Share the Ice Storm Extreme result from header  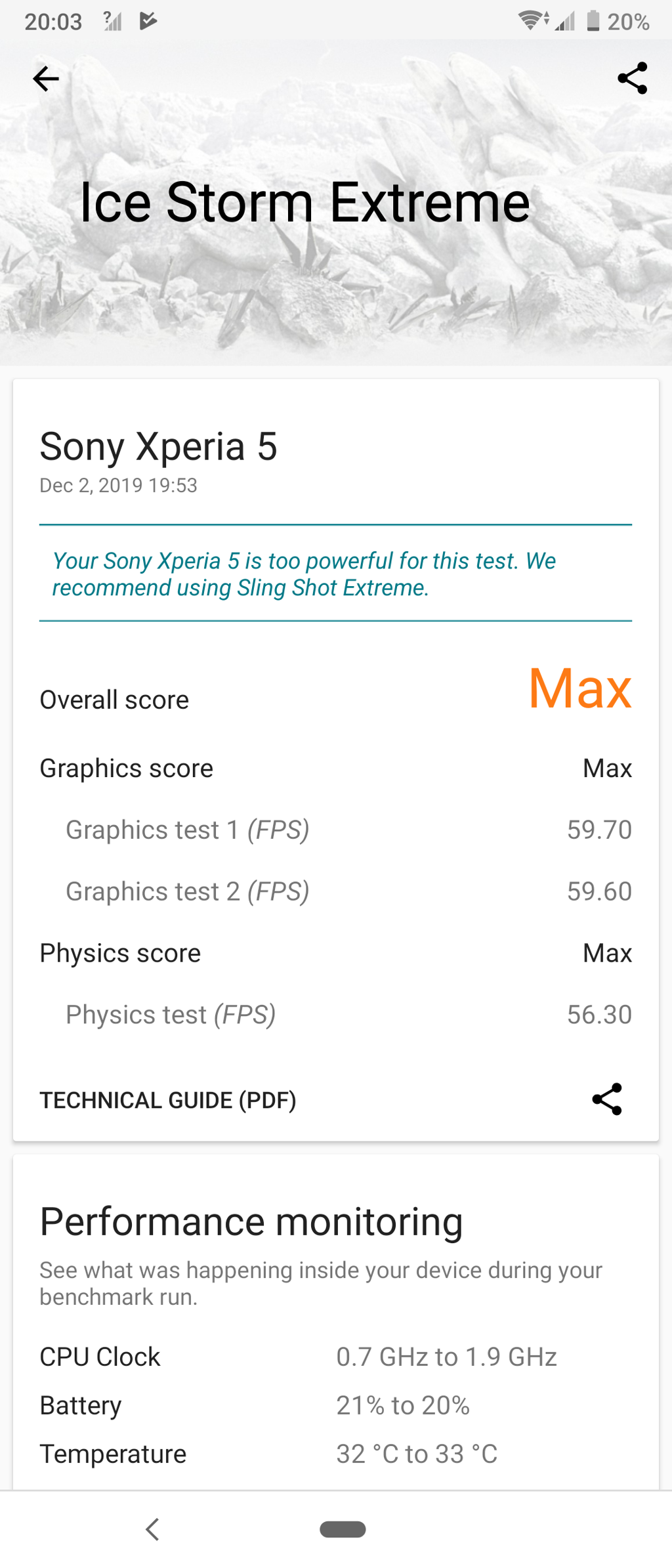pyautogui.click(x=632, y=79)
